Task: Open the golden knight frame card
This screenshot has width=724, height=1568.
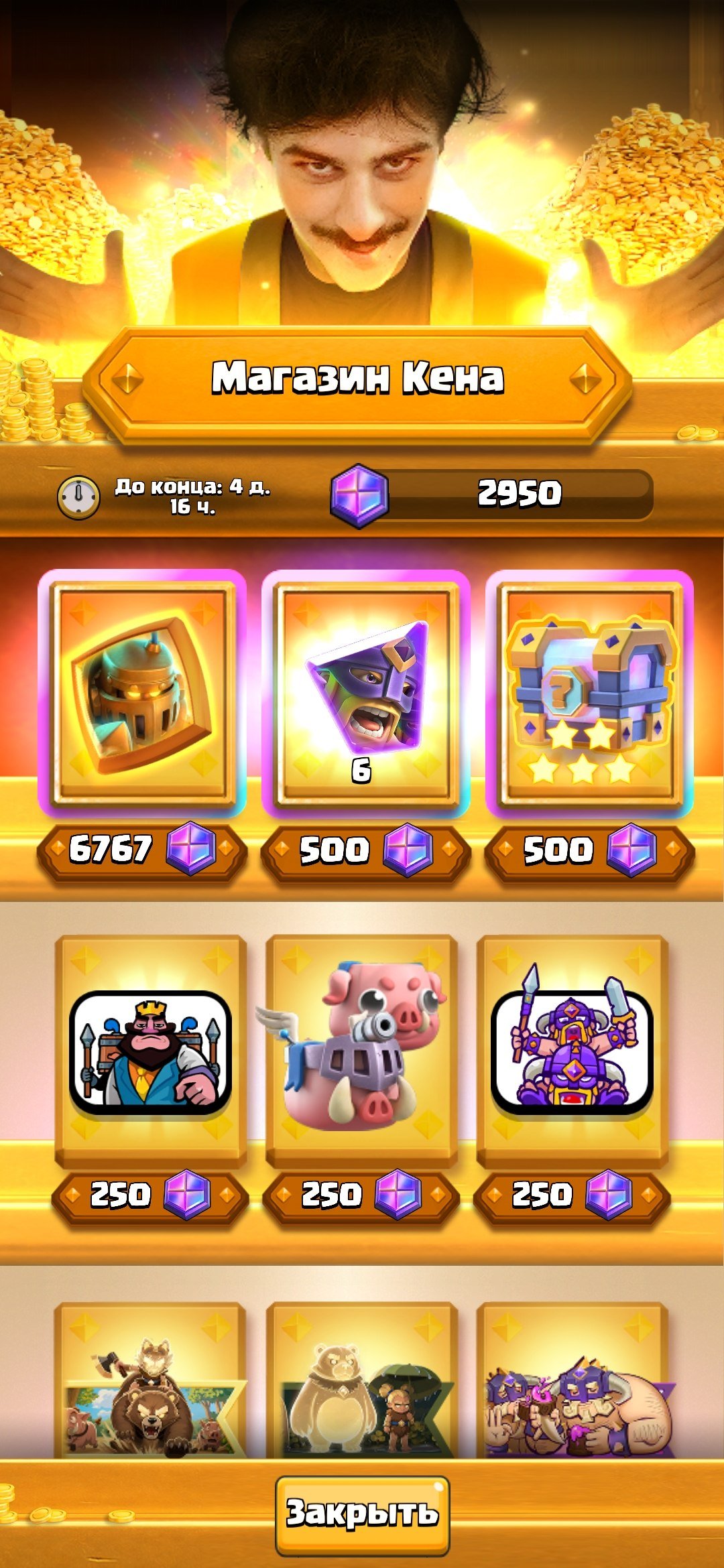Action: (142, 693)
